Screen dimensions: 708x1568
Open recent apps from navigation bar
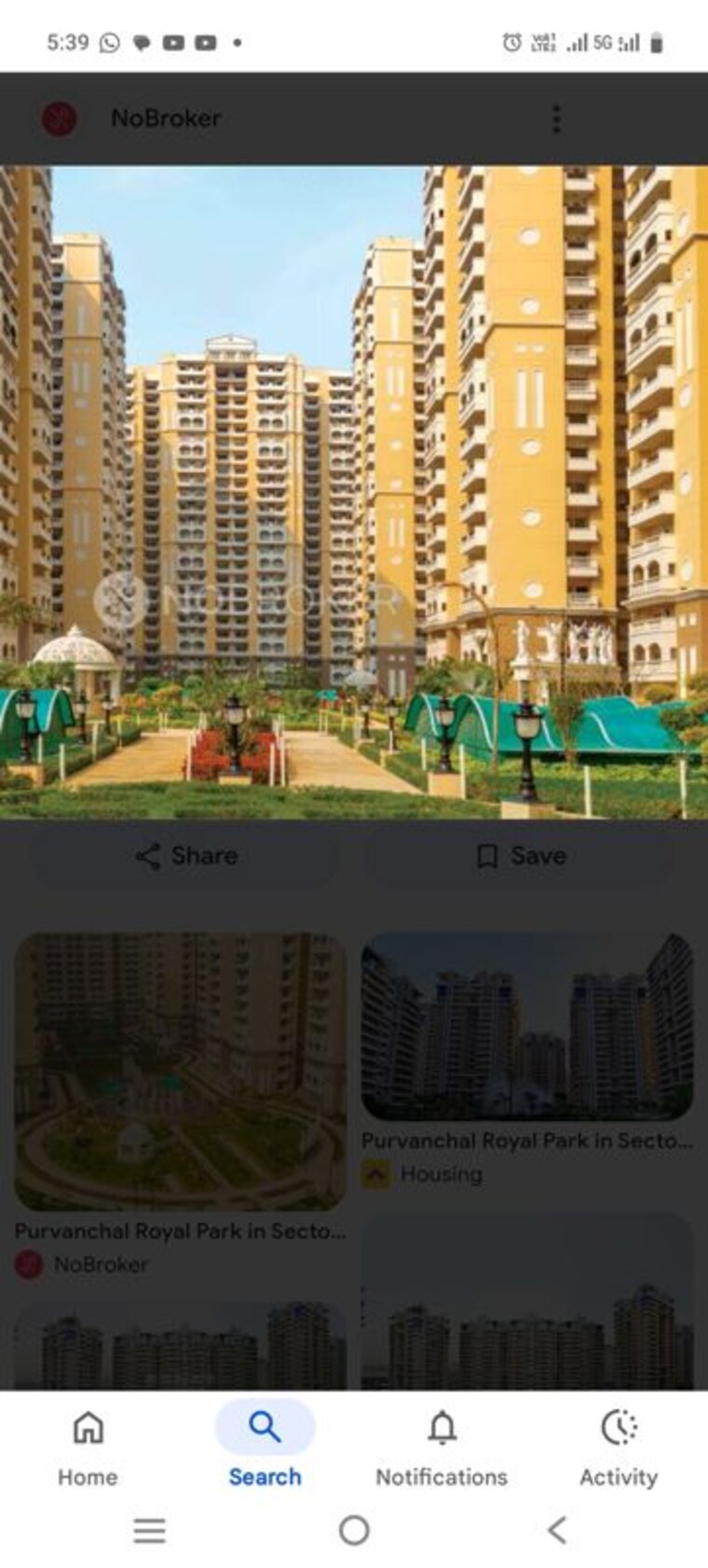149,1530
